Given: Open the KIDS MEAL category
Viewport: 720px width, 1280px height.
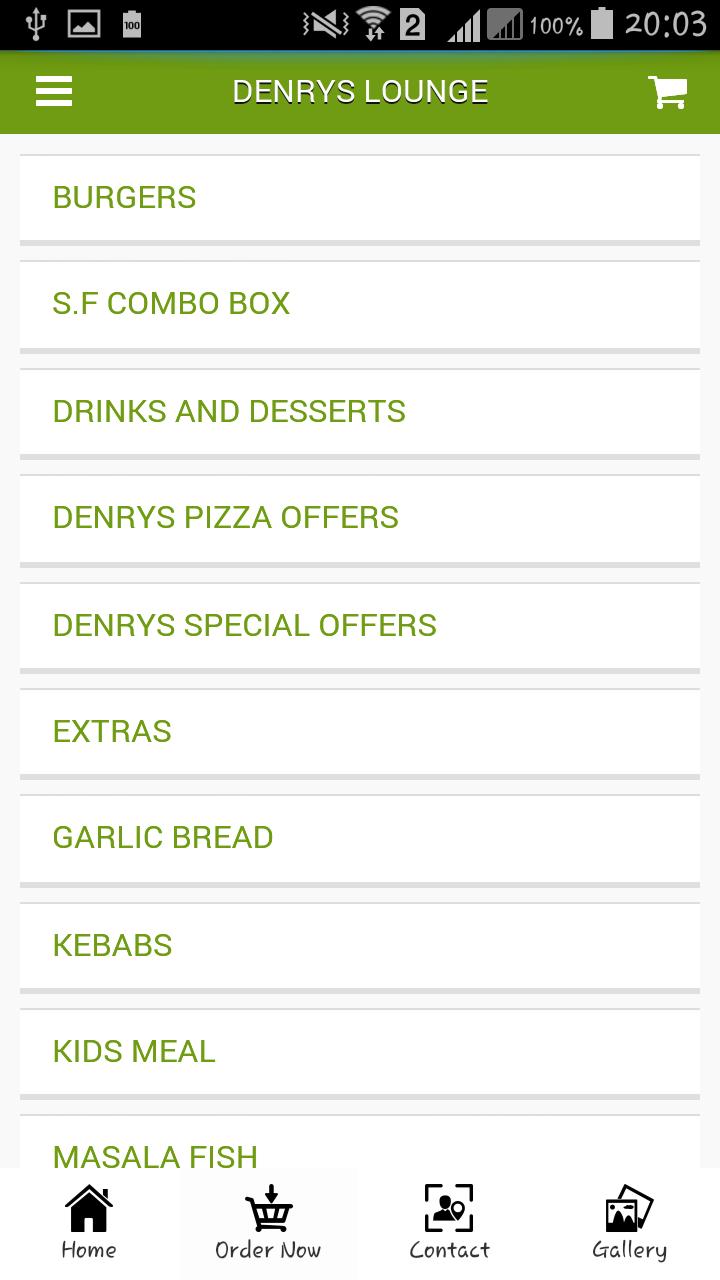Looking at the screenshot, I should (360, 1052).
